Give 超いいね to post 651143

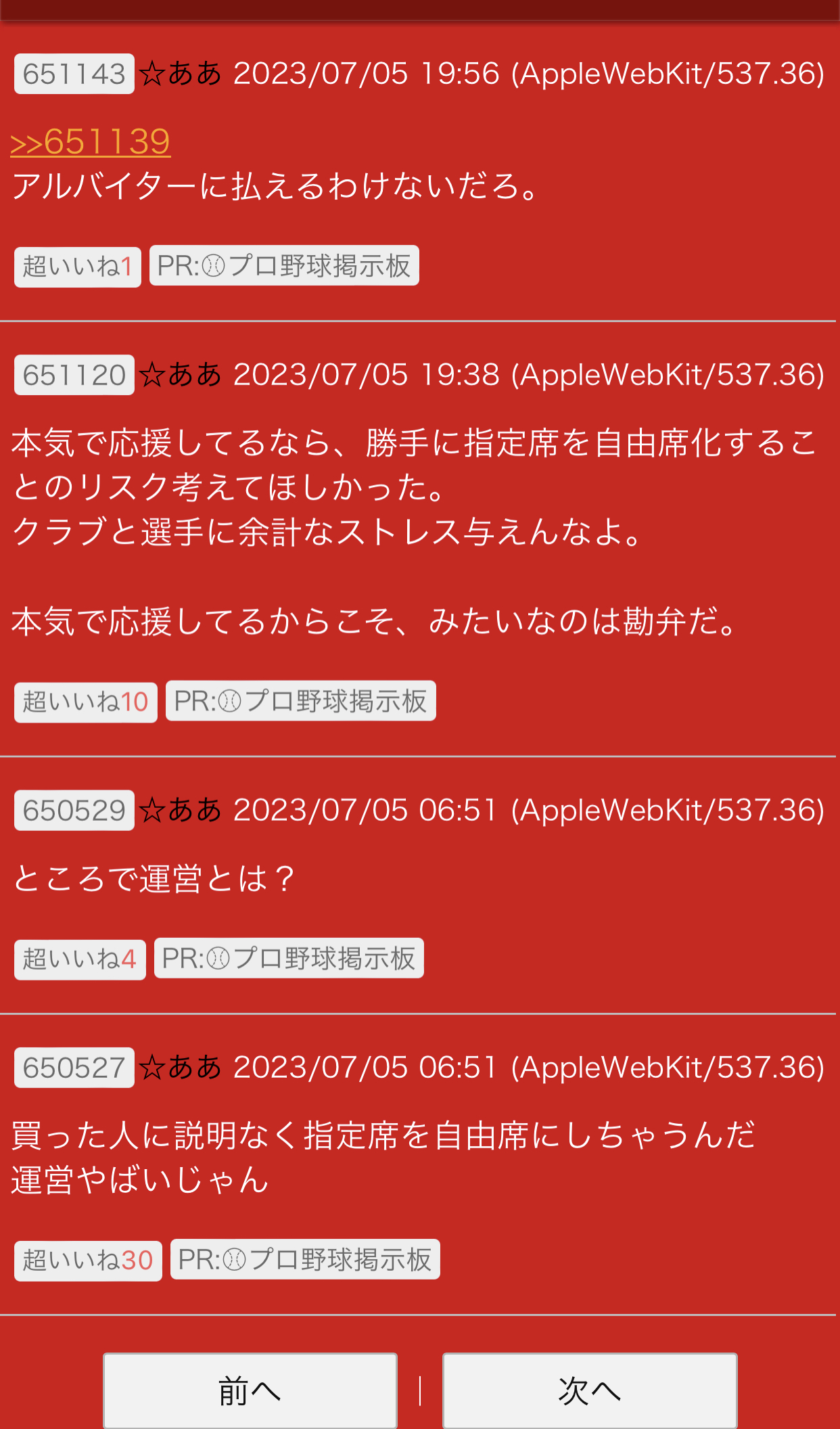78,267
